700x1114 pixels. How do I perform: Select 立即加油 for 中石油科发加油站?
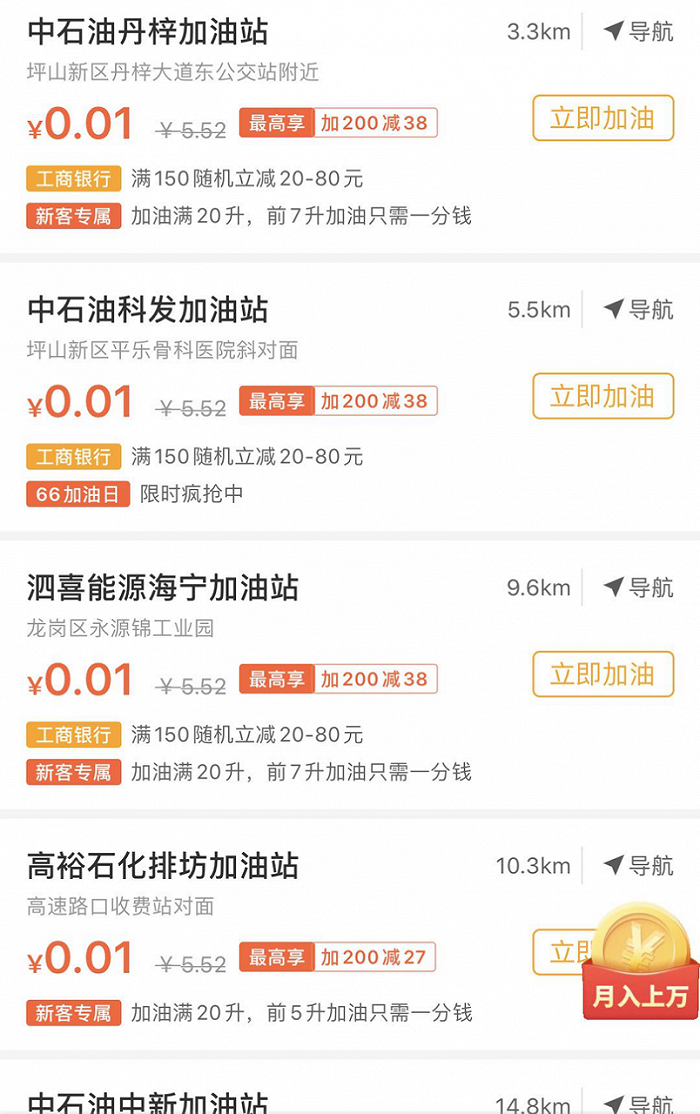[603, 397]
